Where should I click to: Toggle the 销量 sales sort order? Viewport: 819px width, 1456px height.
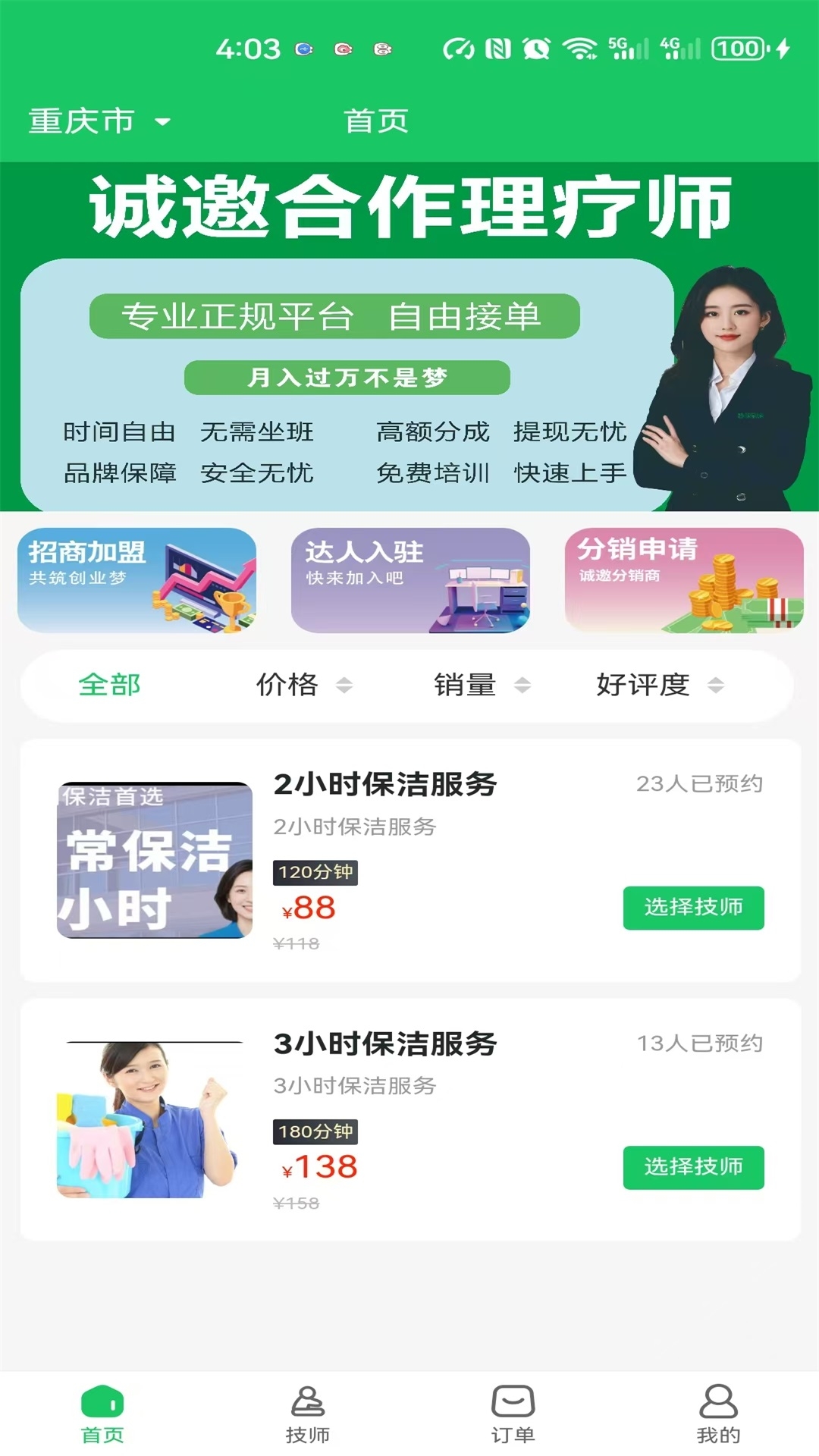[x=520, y=685]
